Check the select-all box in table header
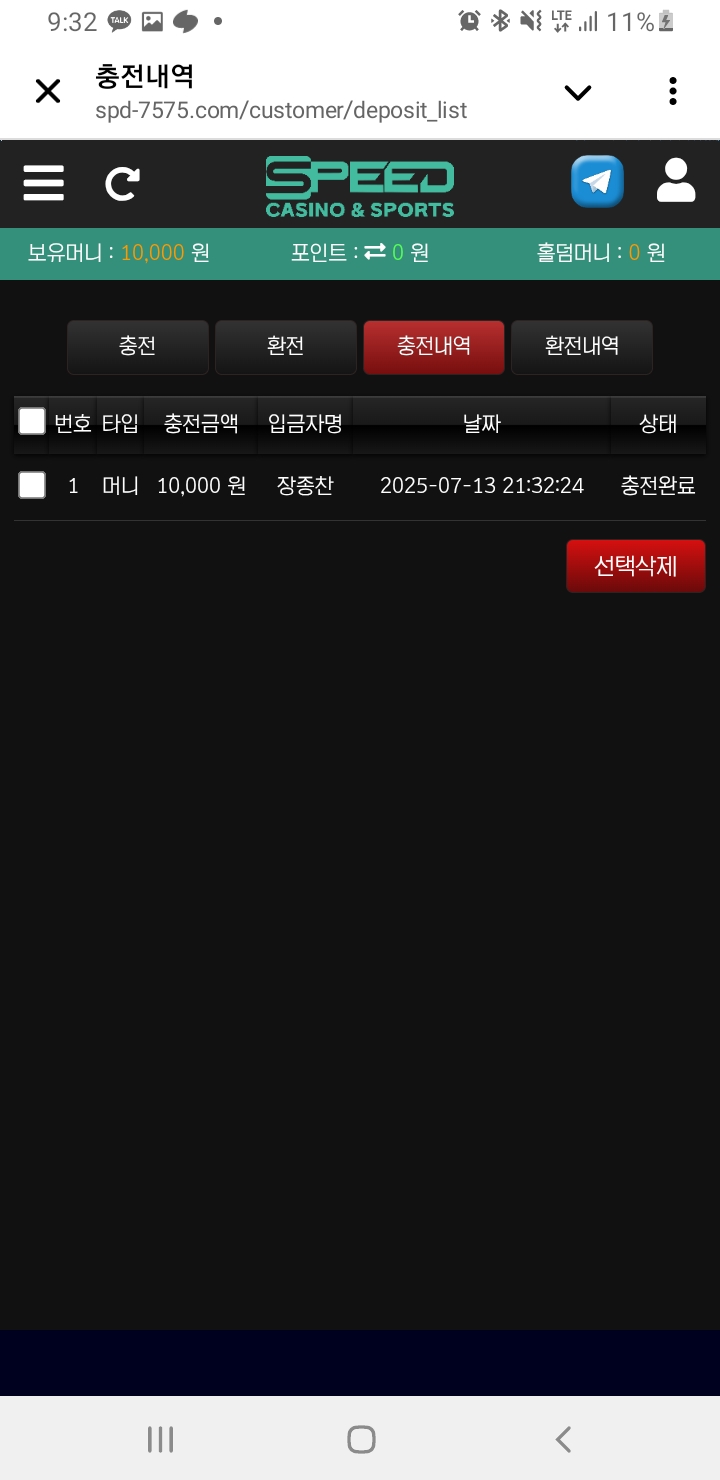This screenshot has height=1480, width=720. [x=32, y=422]
